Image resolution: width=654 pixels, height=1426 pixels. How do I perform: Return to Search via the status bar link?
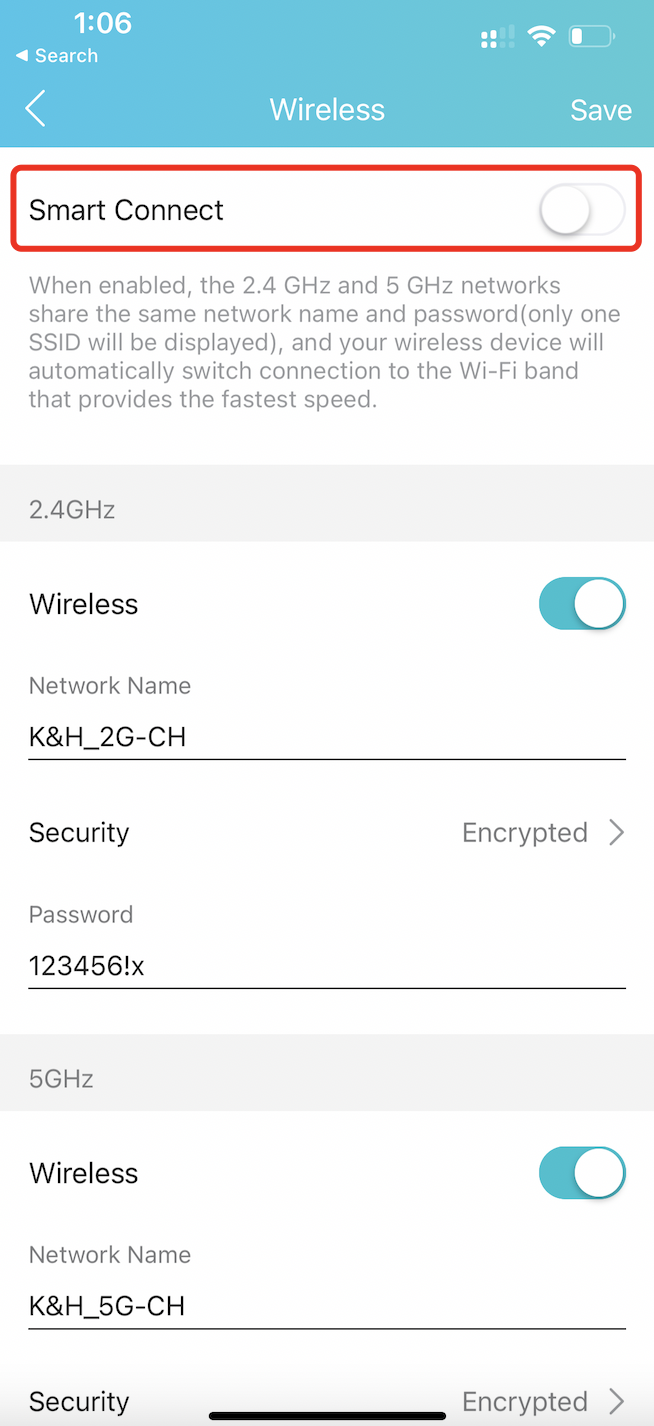tap(57, 56)
